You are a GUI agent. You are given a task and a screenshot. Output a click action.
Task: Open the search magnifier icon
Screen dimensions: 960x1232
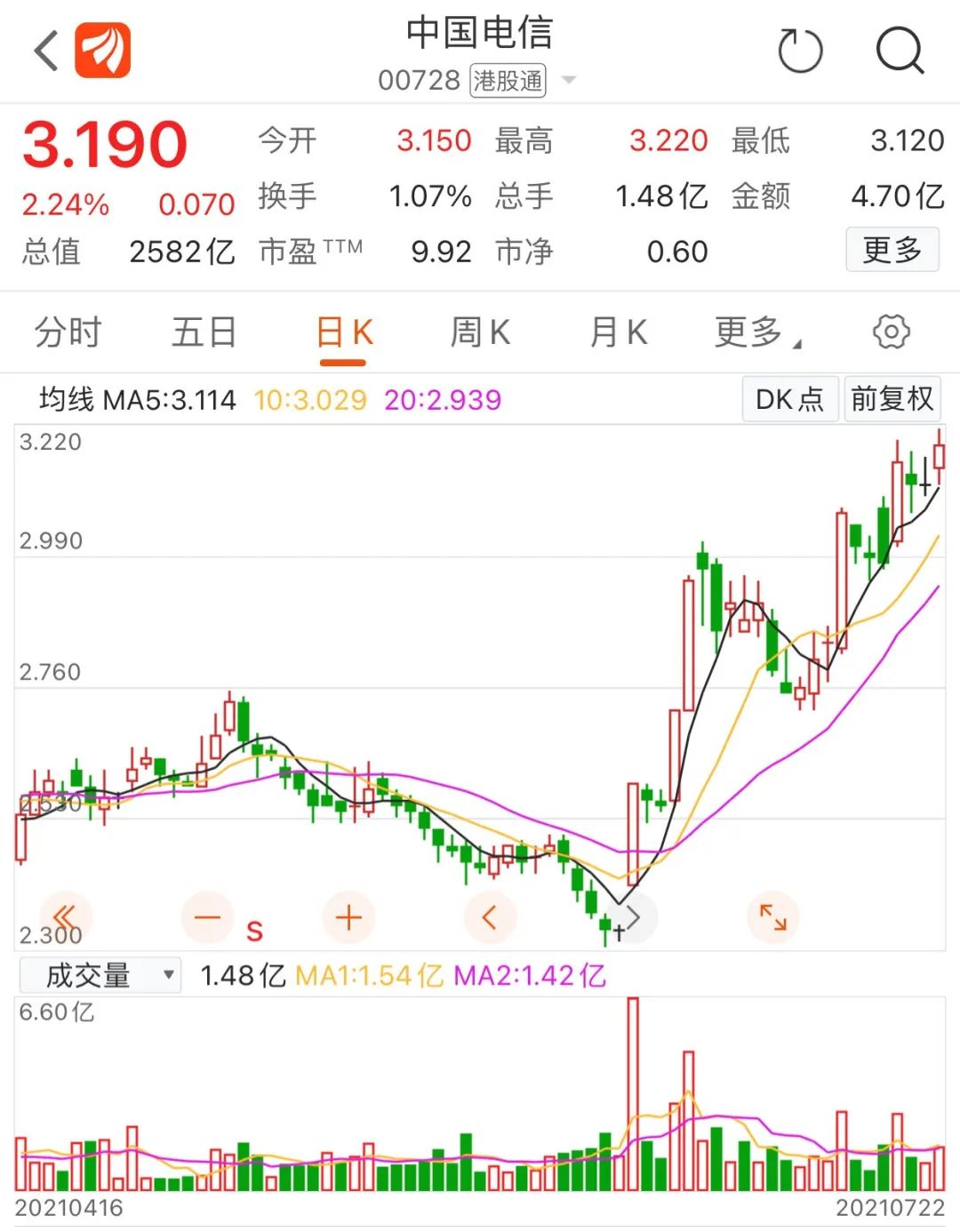coord(900,51)
